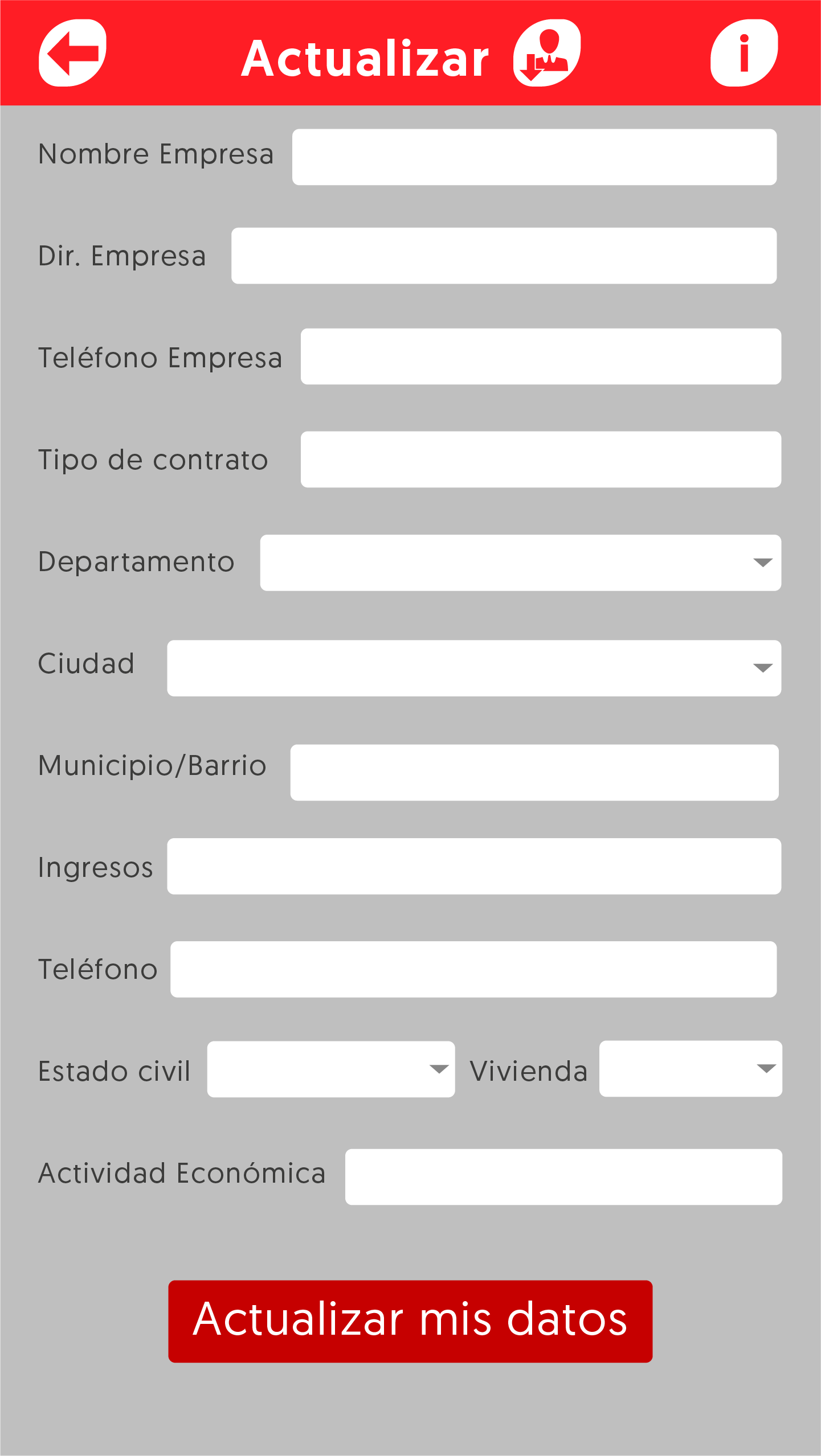This screenshot has height=1456, width=821.
Task: Tap the Nombre Empresa field
Action: [534, 157]
